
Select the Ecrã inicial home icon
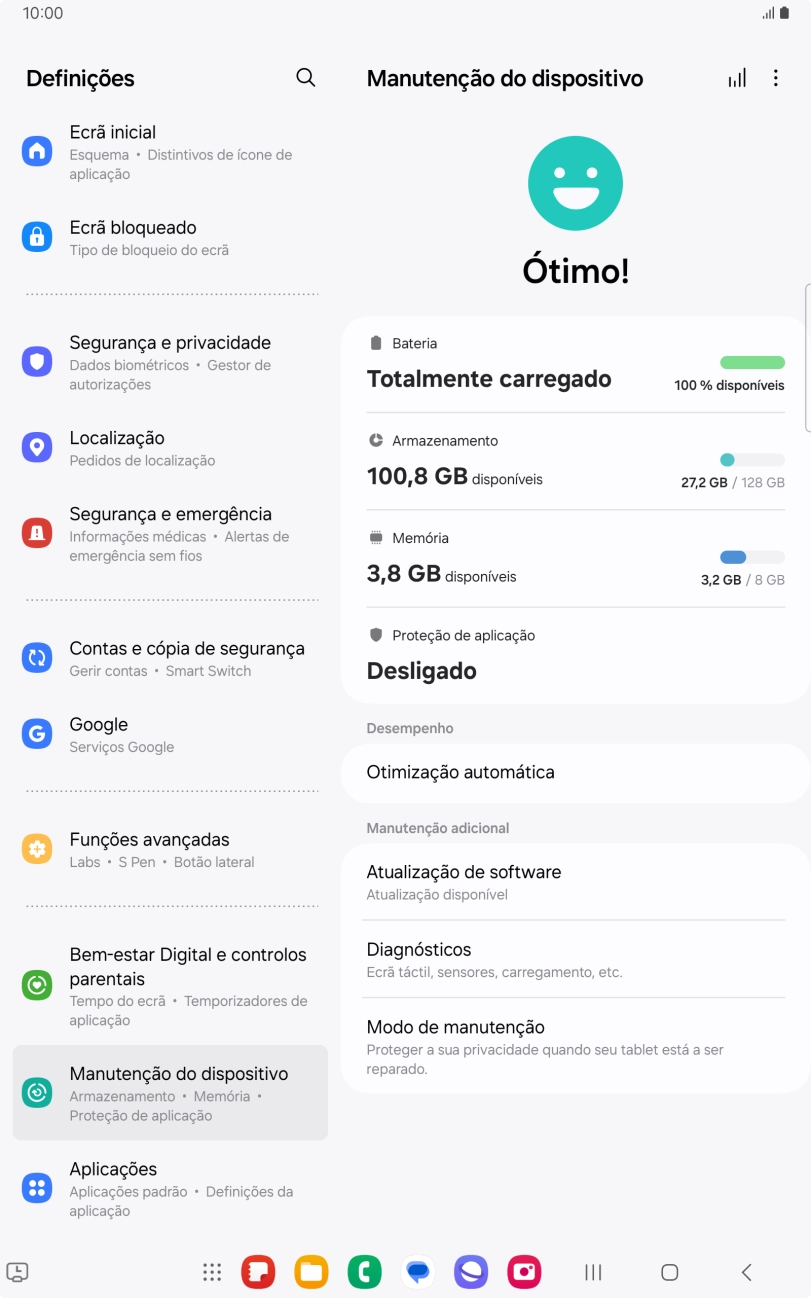[36, 150]
